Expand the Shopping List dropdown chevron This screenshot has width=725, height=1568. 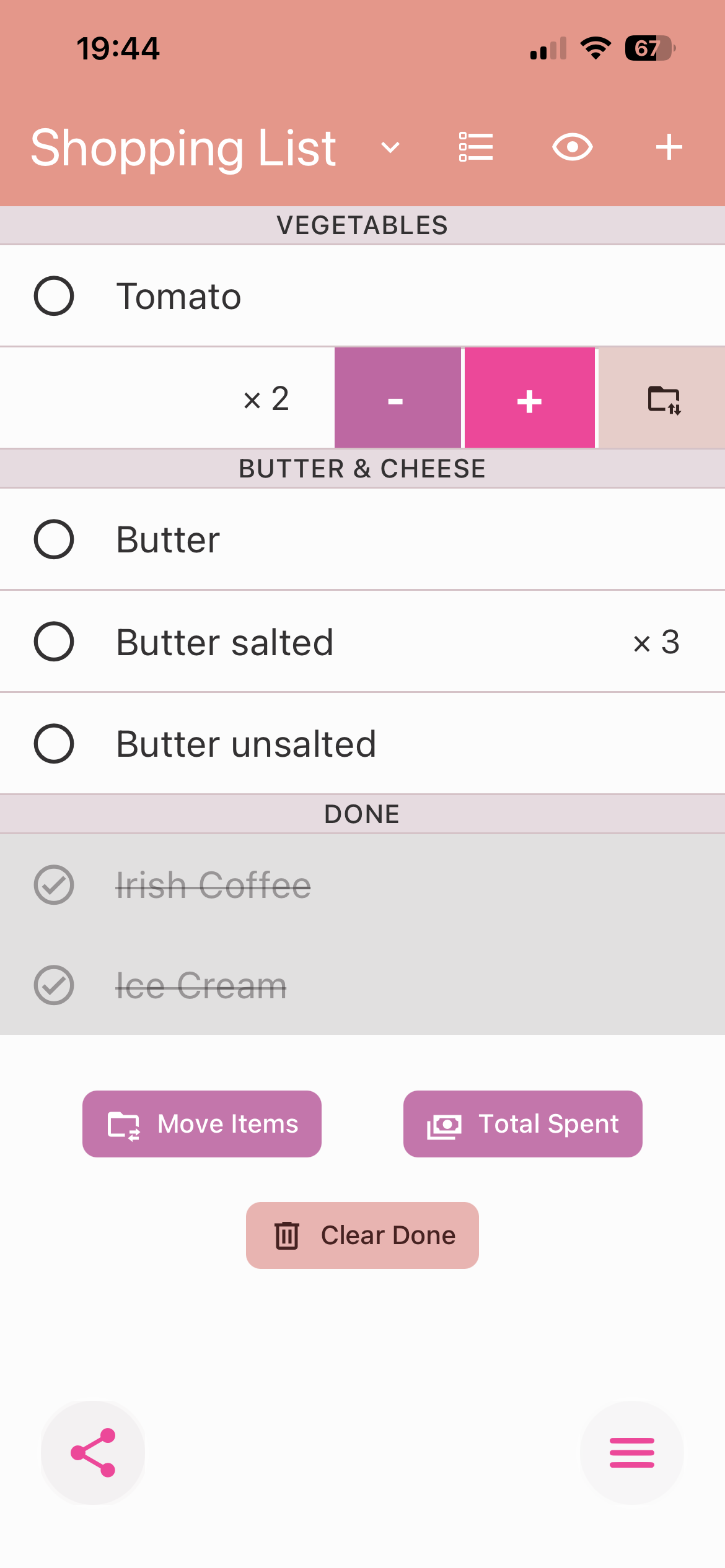point(390,148)
